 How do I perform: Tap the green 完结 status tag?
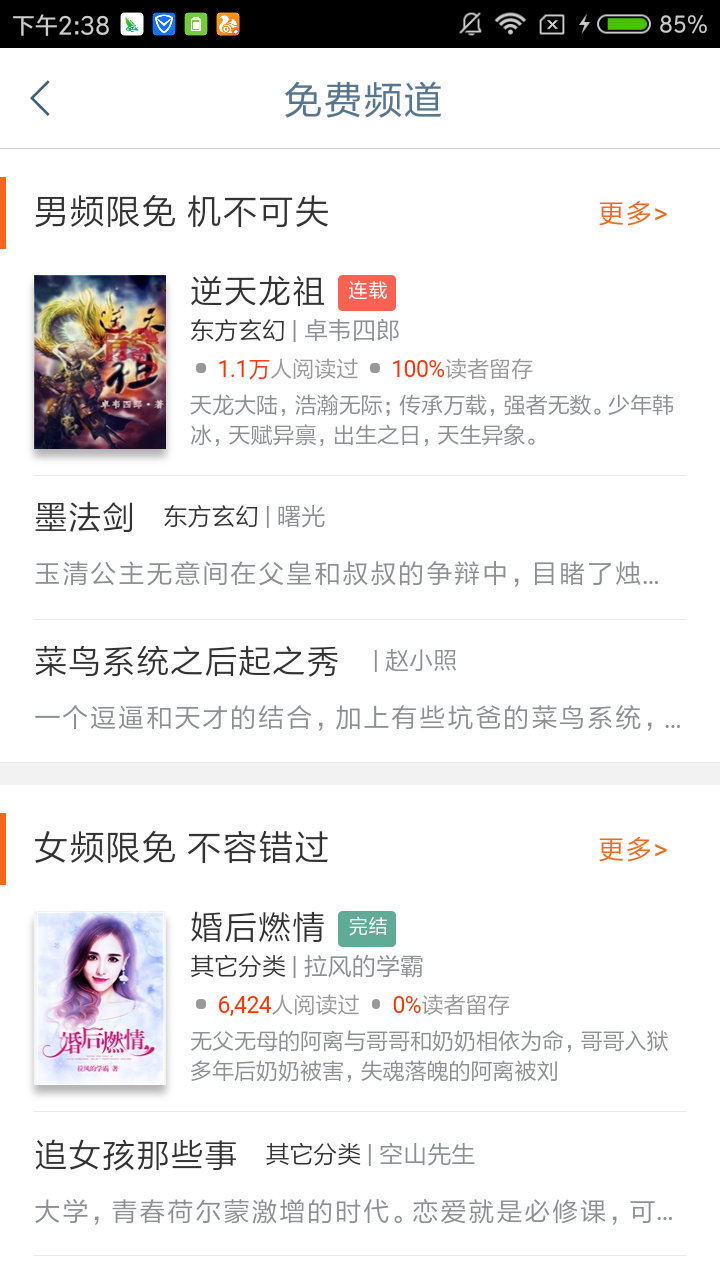(x=367, y=928)
